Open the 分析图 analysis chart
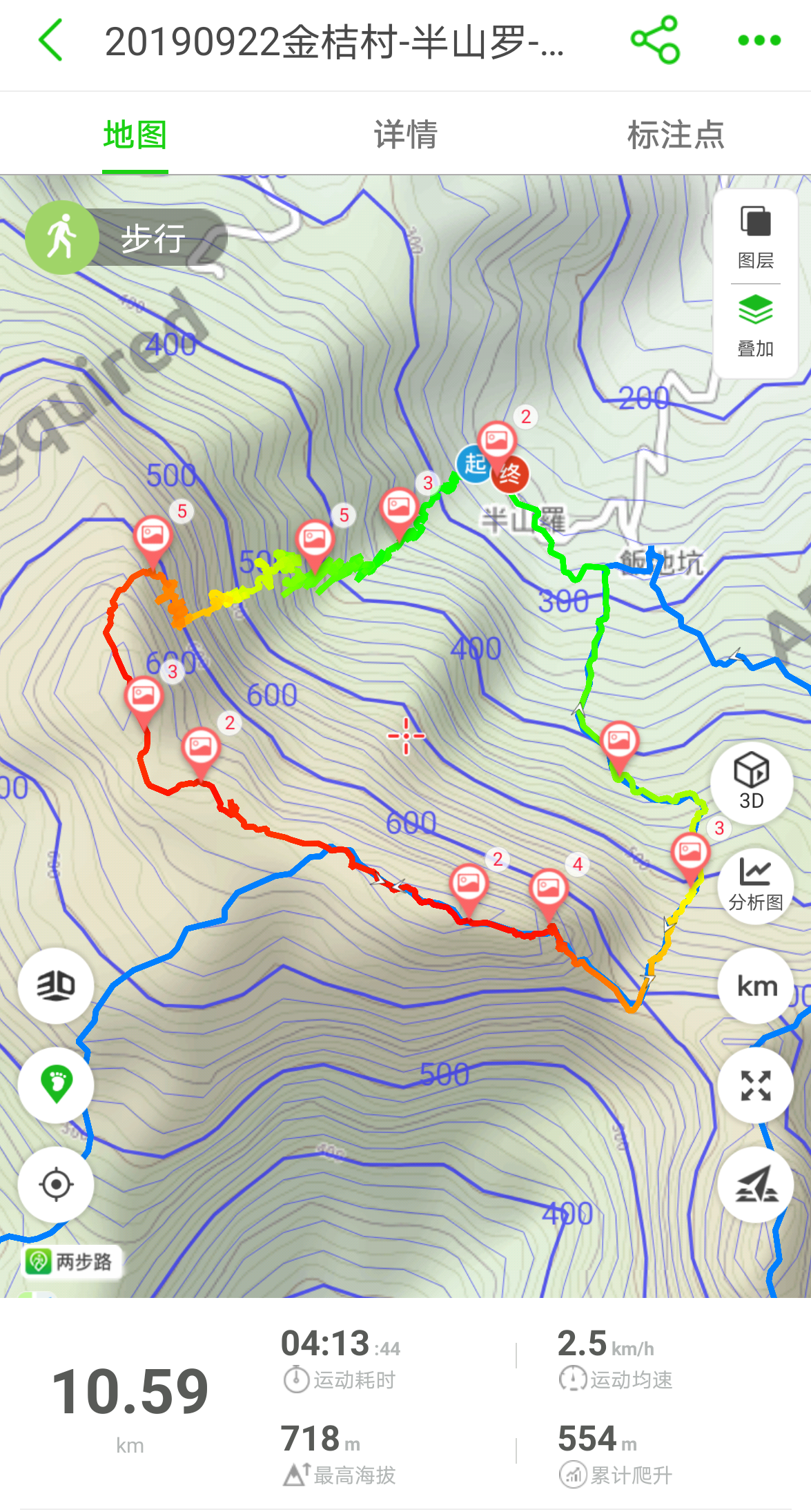 (x=755, y=884)
